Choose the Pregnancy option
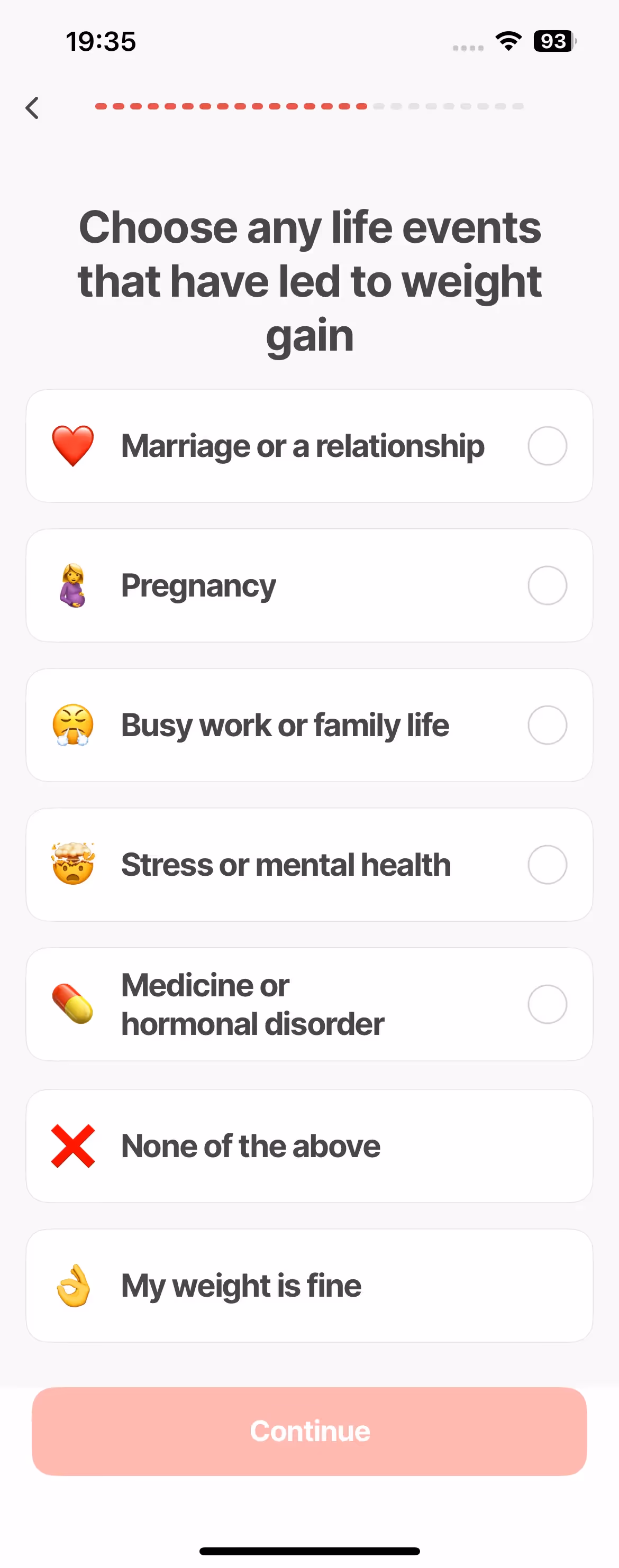This screenshot has height=1568, width=619. tap(309, 585)
